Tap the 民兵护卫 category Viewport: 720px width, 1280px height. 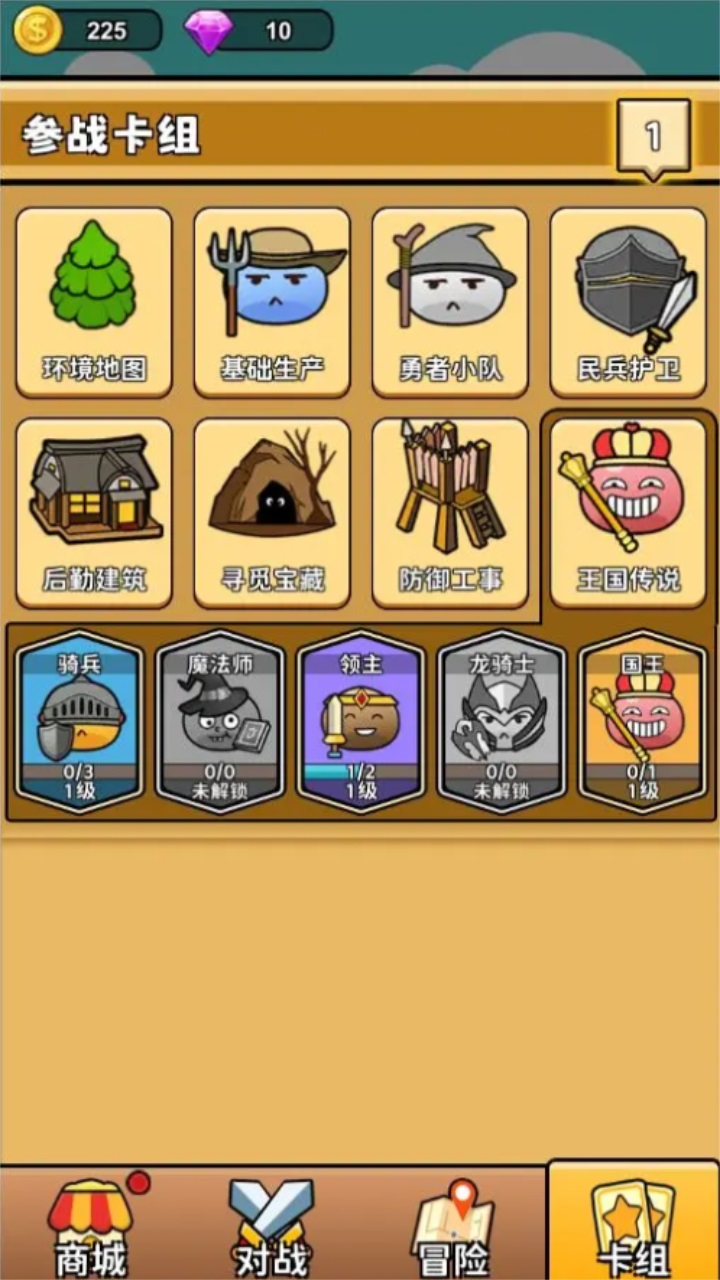(628, 301)
